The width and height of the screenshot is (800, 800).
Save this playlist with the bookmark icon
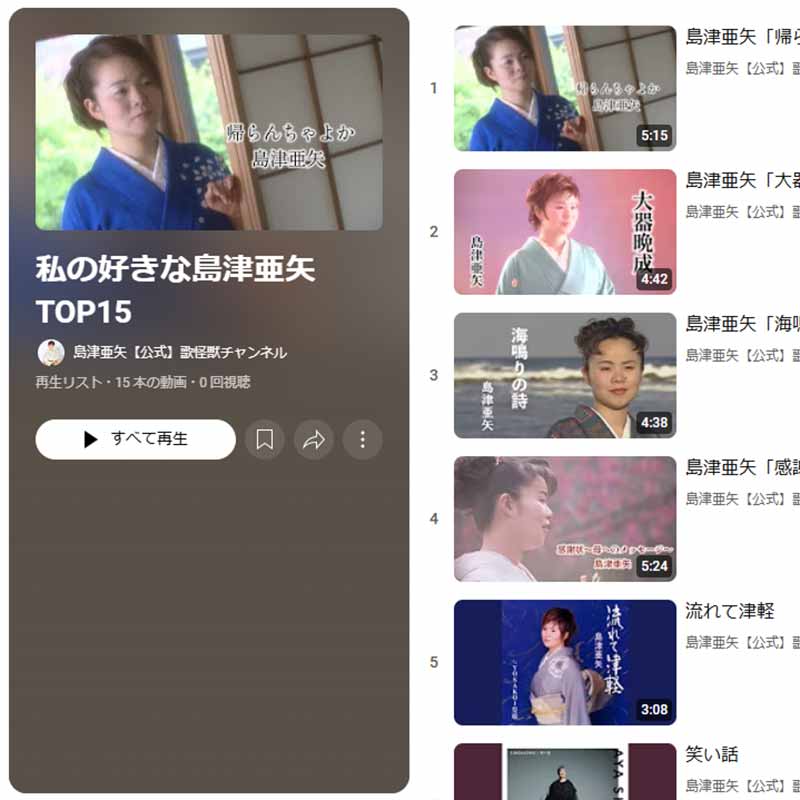(265, 439)
